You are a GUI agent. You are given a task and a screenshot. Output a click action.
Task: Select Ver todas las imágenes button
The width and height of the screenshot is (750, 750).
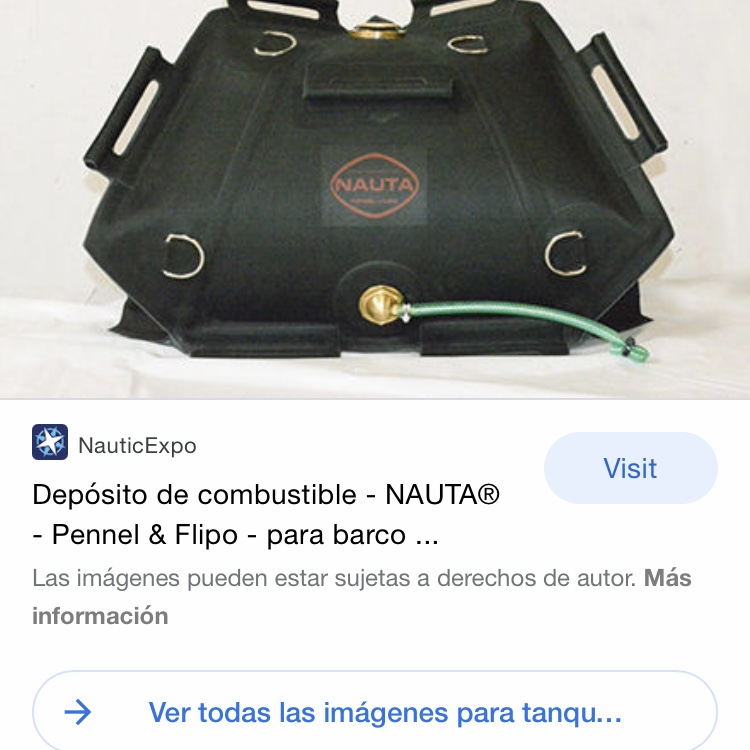[x=375, y=713]
